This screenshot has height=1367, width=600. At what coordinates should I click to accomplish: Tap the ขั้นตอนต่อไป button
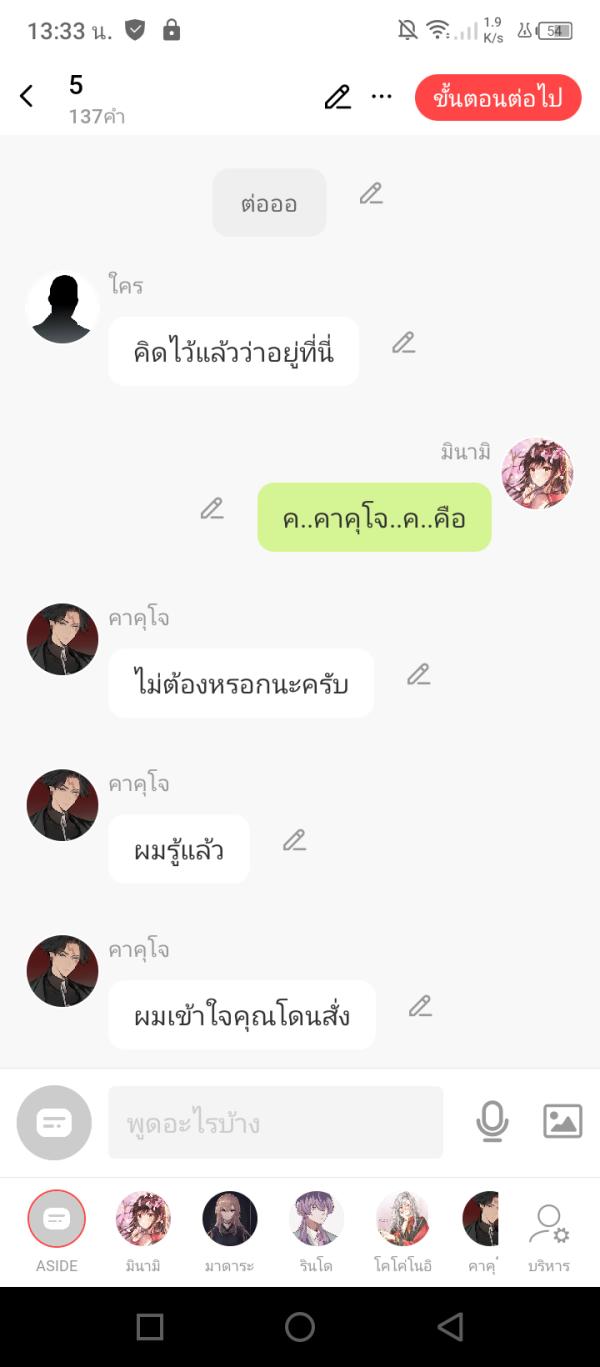pyautogui.click(x=498, y=98)
